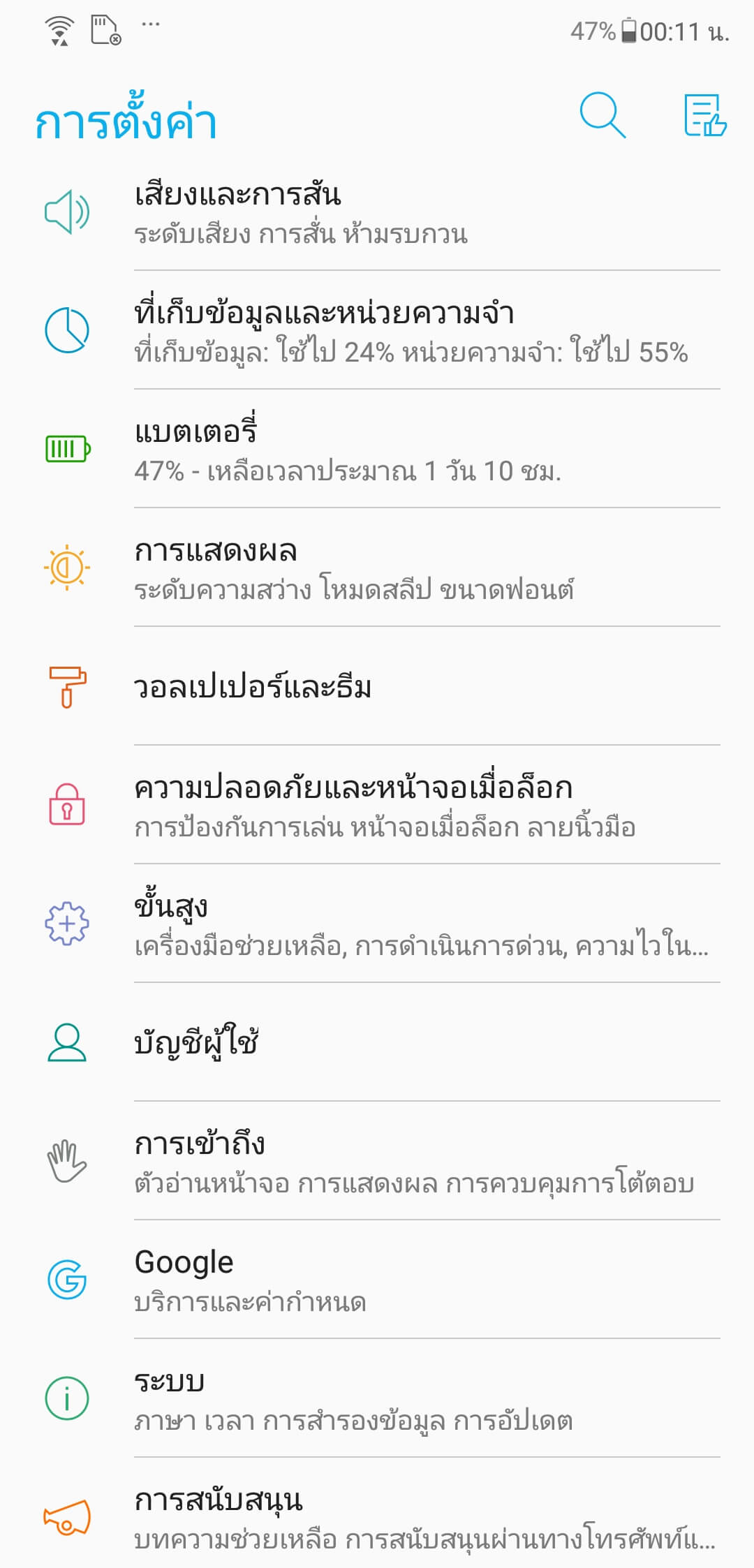
Task: Open เสียงและการสั่น settings
Action: (x=377, y=212)
